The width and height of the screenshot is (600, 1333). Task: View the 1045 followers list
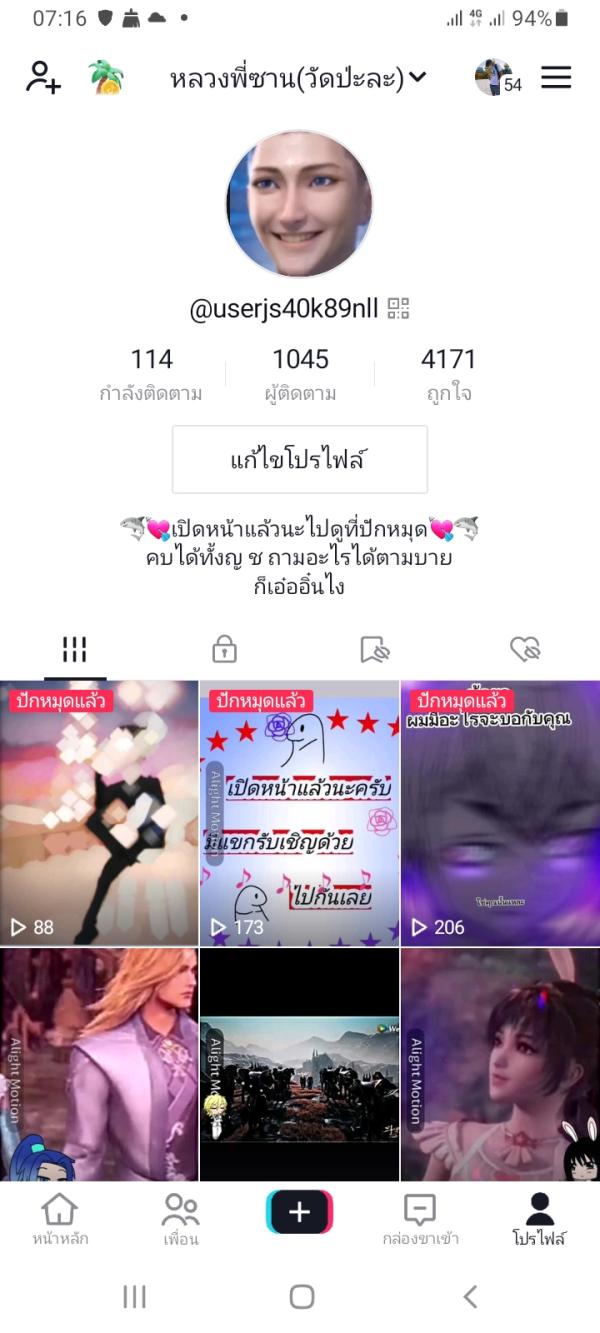point(300,373)
